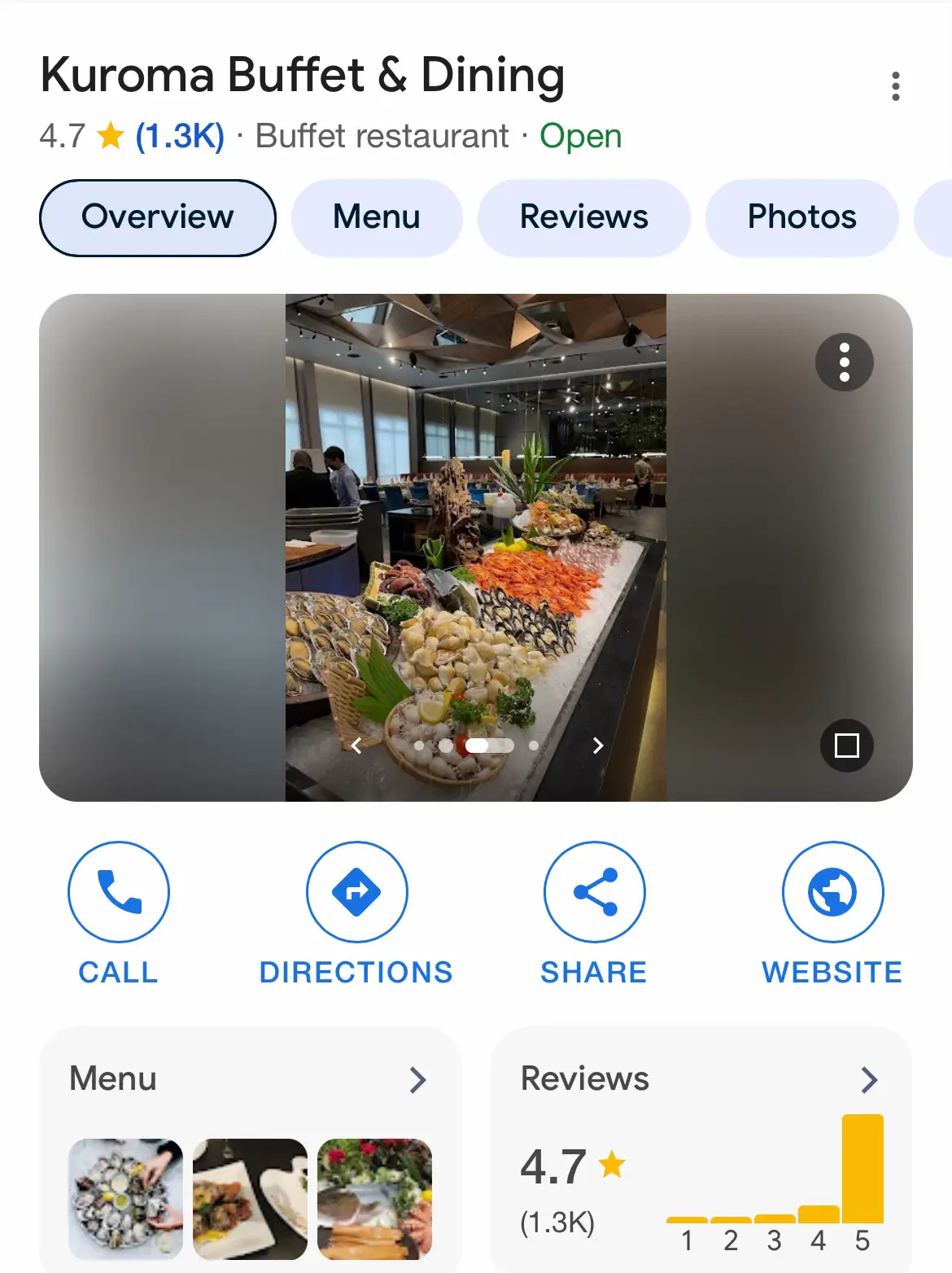Open the hidden tab at the far right edge
Image resolution: width=952 pixels, height=1273 pixels.
940,217
